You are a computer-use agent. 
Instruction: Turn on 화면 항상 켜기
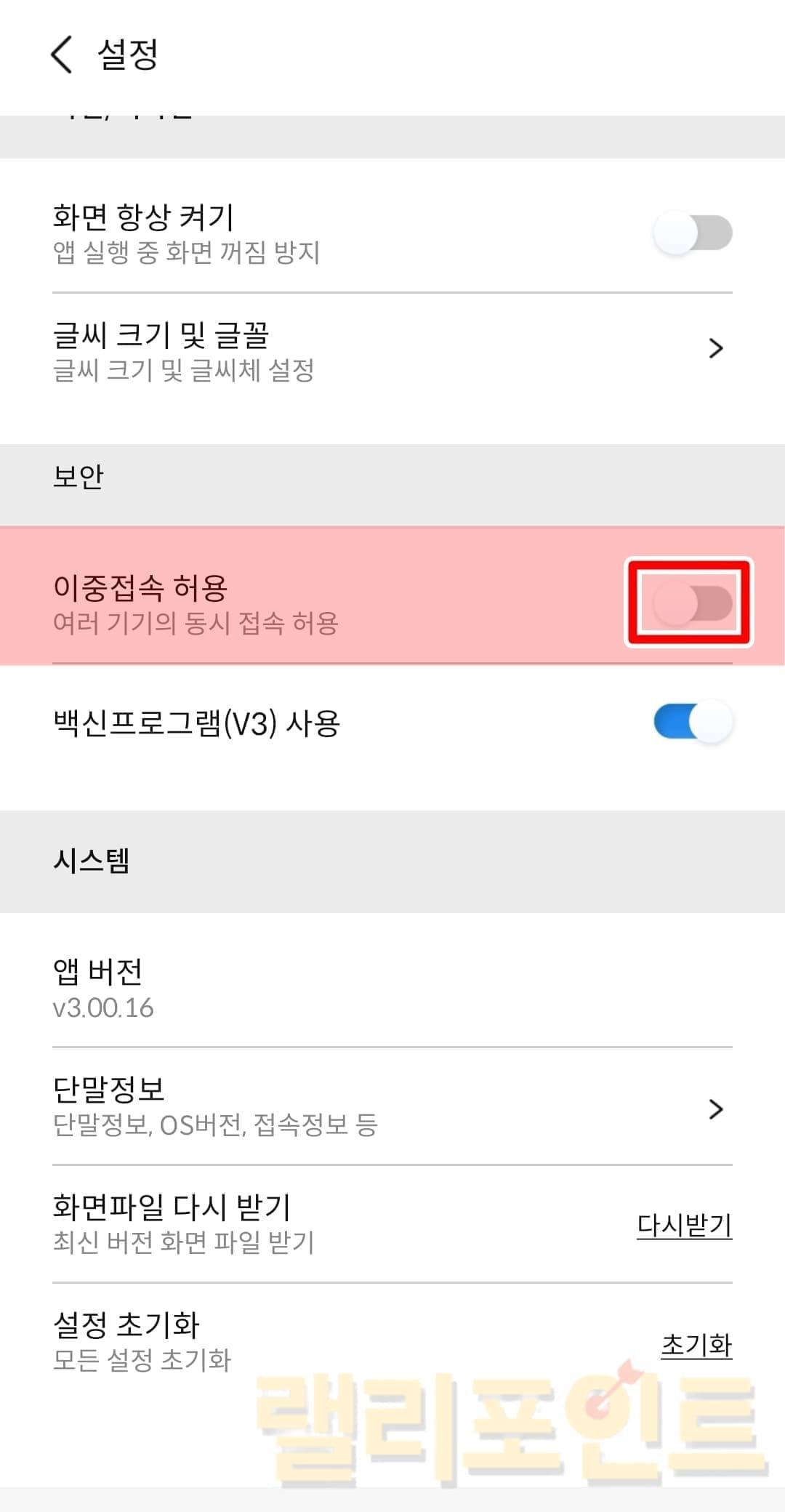click(x=692, y=233)
